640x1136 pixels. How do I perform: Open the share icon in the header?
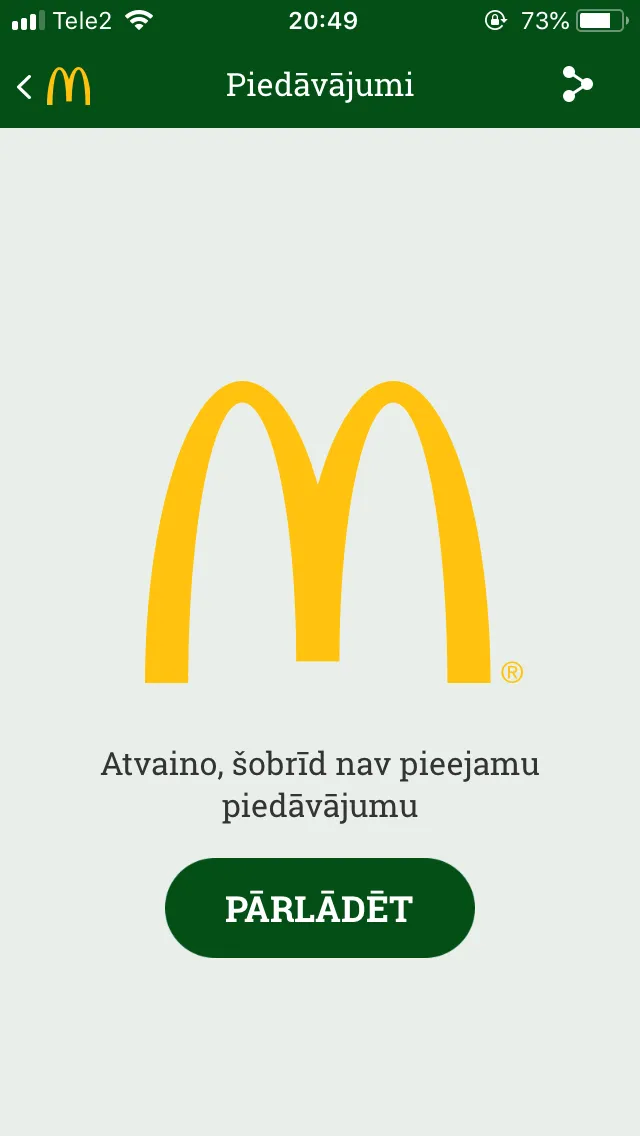578,85
